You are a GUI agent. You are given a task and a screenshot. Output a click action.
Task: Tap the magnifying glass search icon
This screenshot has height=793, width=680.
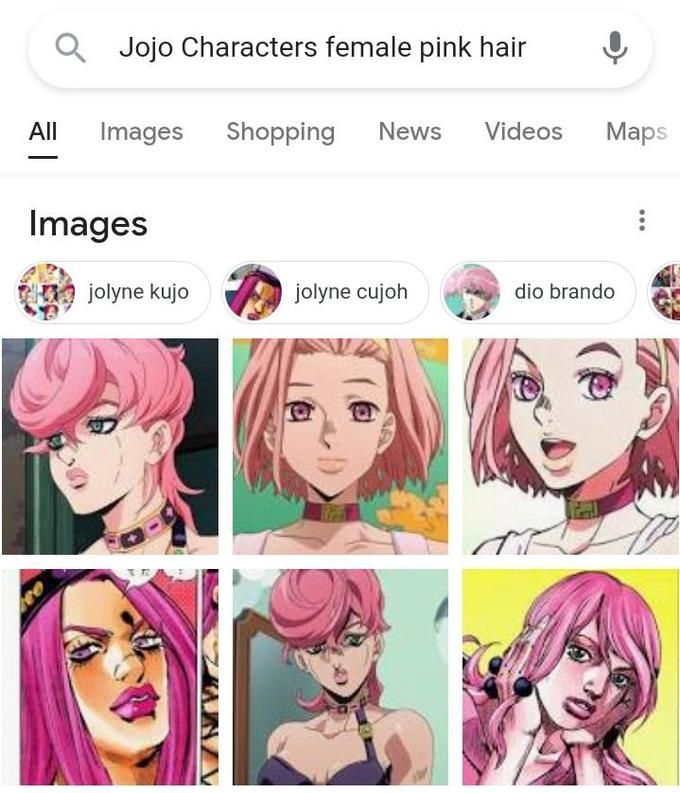pos(70,47)
